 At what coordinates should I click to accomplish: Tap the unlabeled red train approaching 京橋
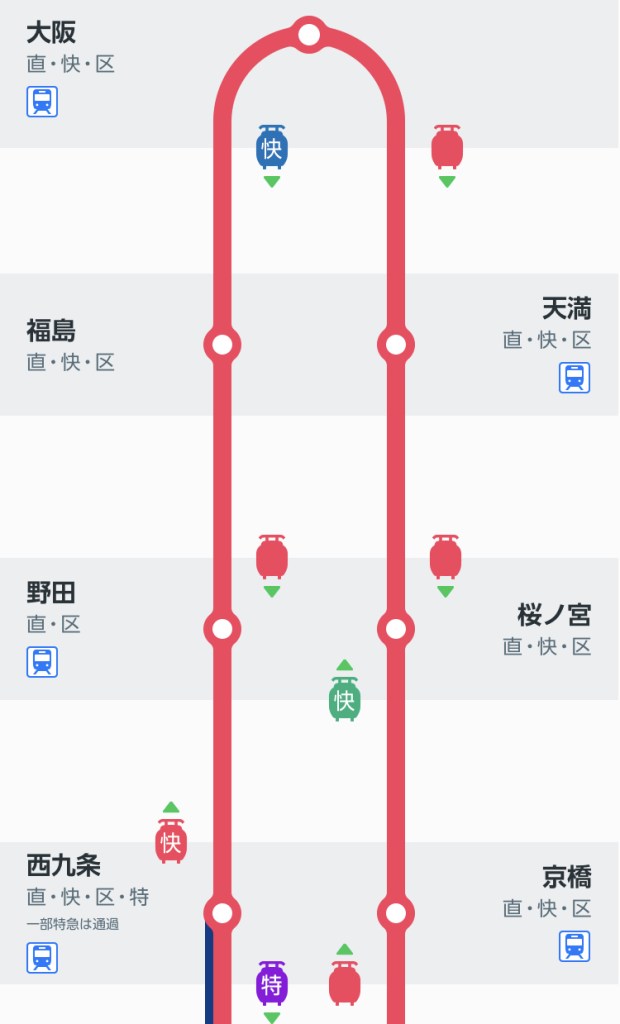344,983
